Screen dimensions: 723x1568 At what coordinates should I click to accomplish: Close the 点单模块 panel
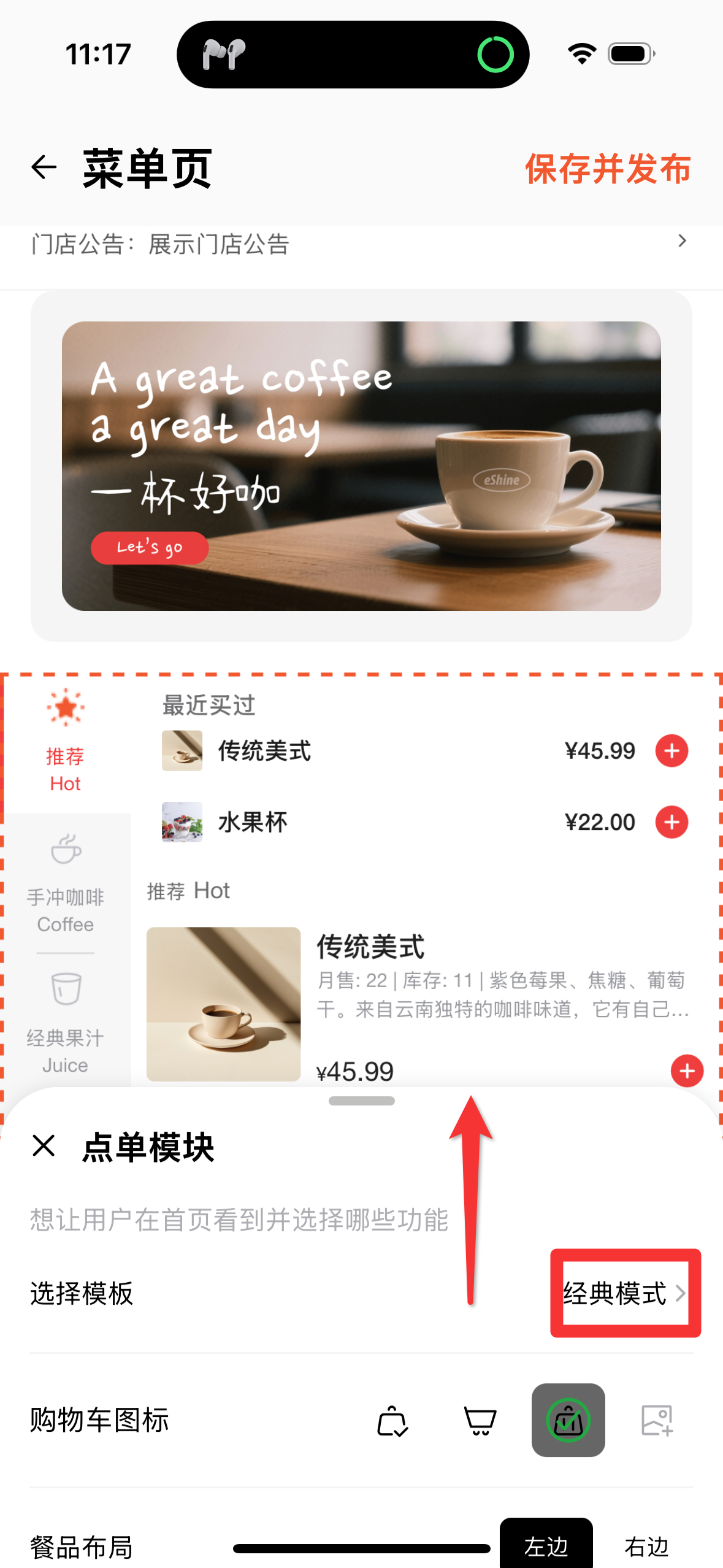pyautogui.click(x=44, y=1145)
